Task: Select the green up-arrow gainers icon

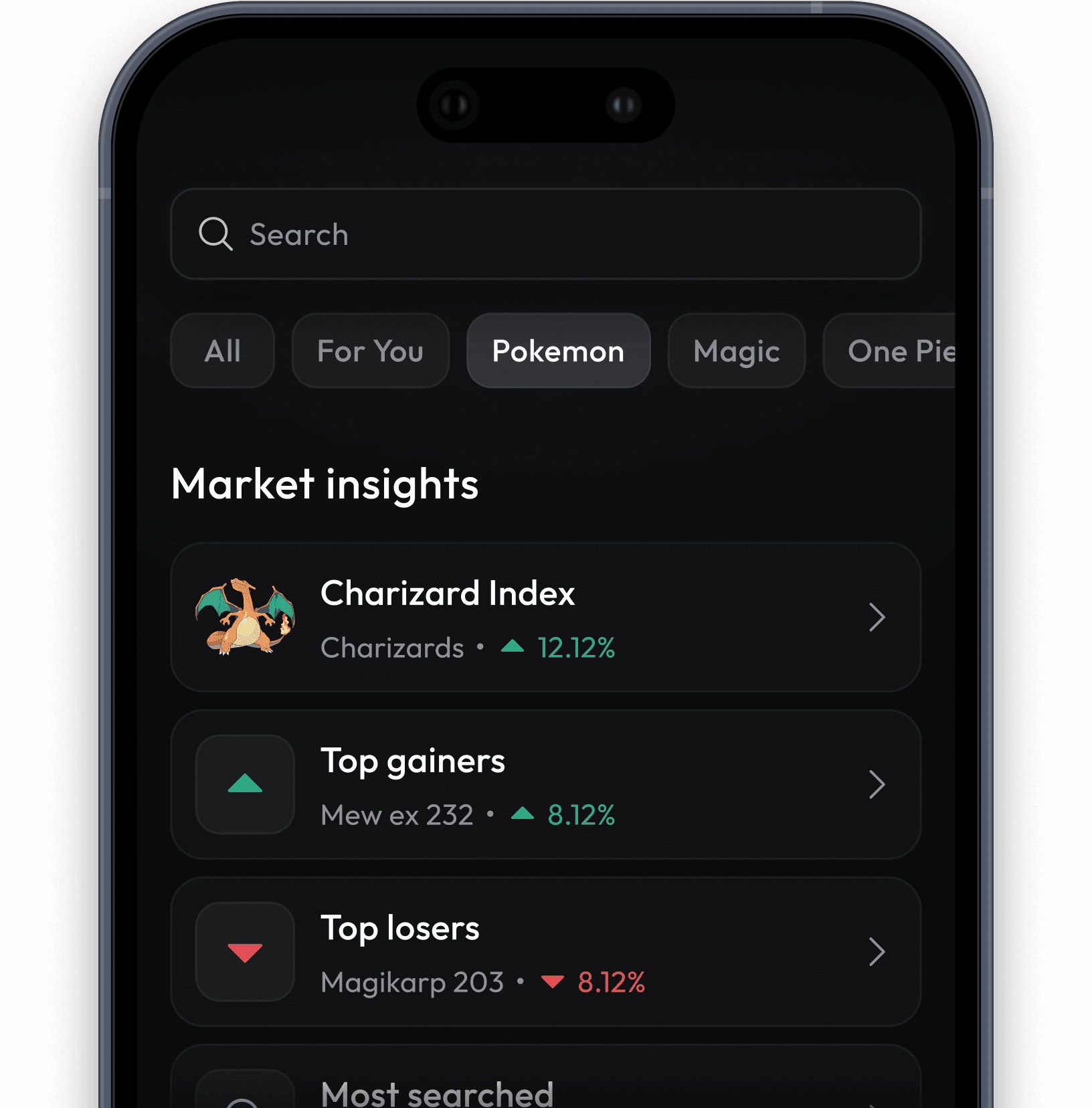Action: (x=245, y=784)
